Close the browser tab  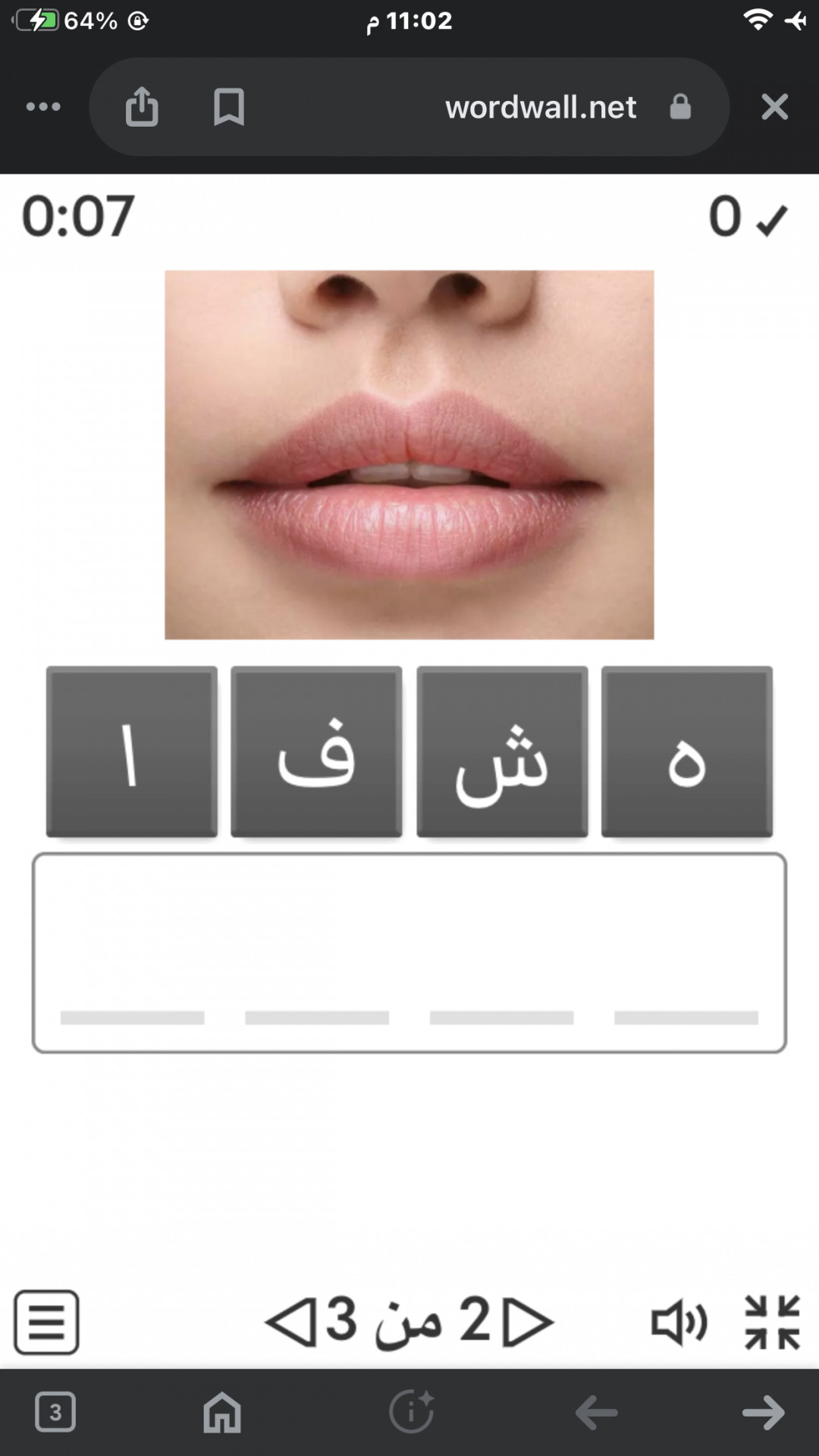(774, 107)
